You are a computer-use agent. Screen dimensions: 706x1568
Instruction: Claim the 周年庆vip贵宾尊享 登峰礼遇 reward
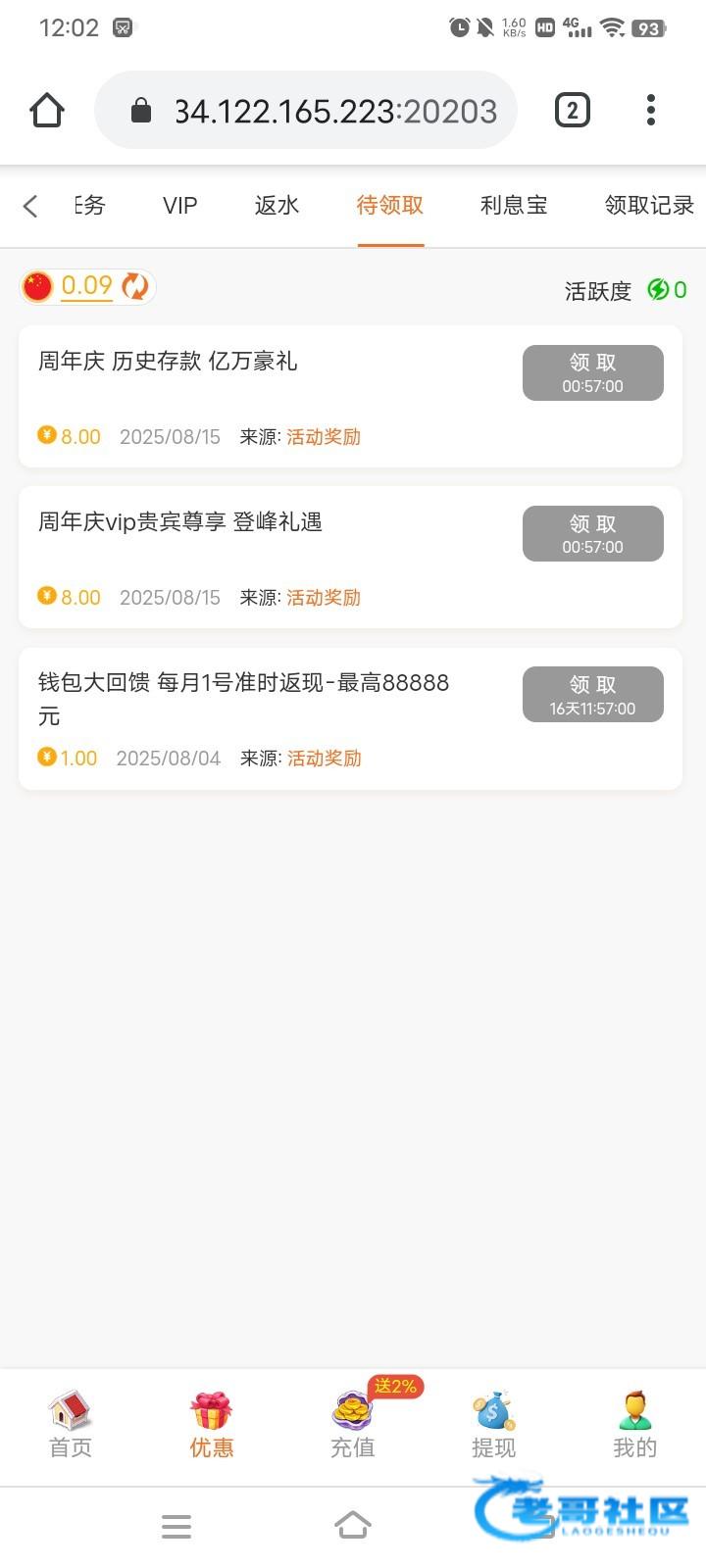(592, 533)
